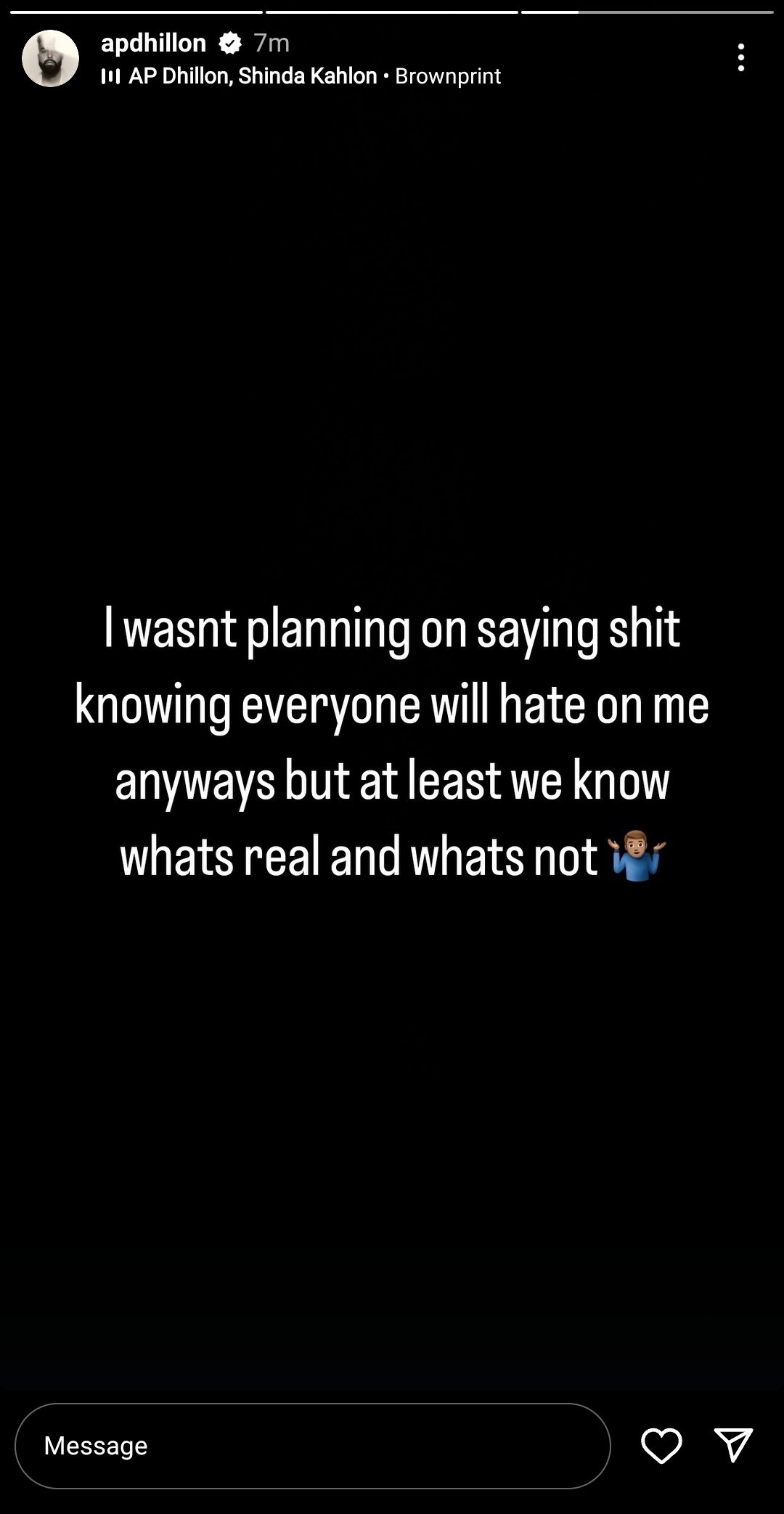Image resolution: width=784 pixels, height=1514 pixels.
Task: Open apdhillon's profile picture
Action: 50,59
